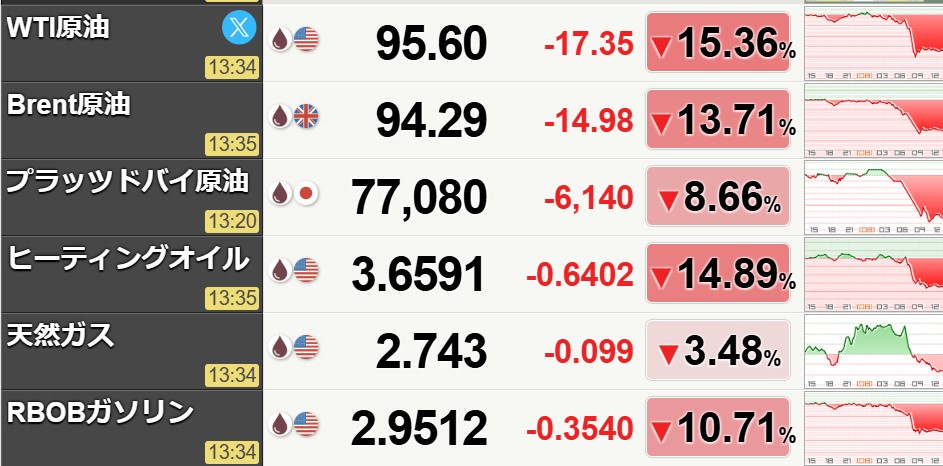Open the プラッツドバイ原油 row
The height and width of the screenshot is (466, 943).
pyautogui.click(x=127, y=181)
